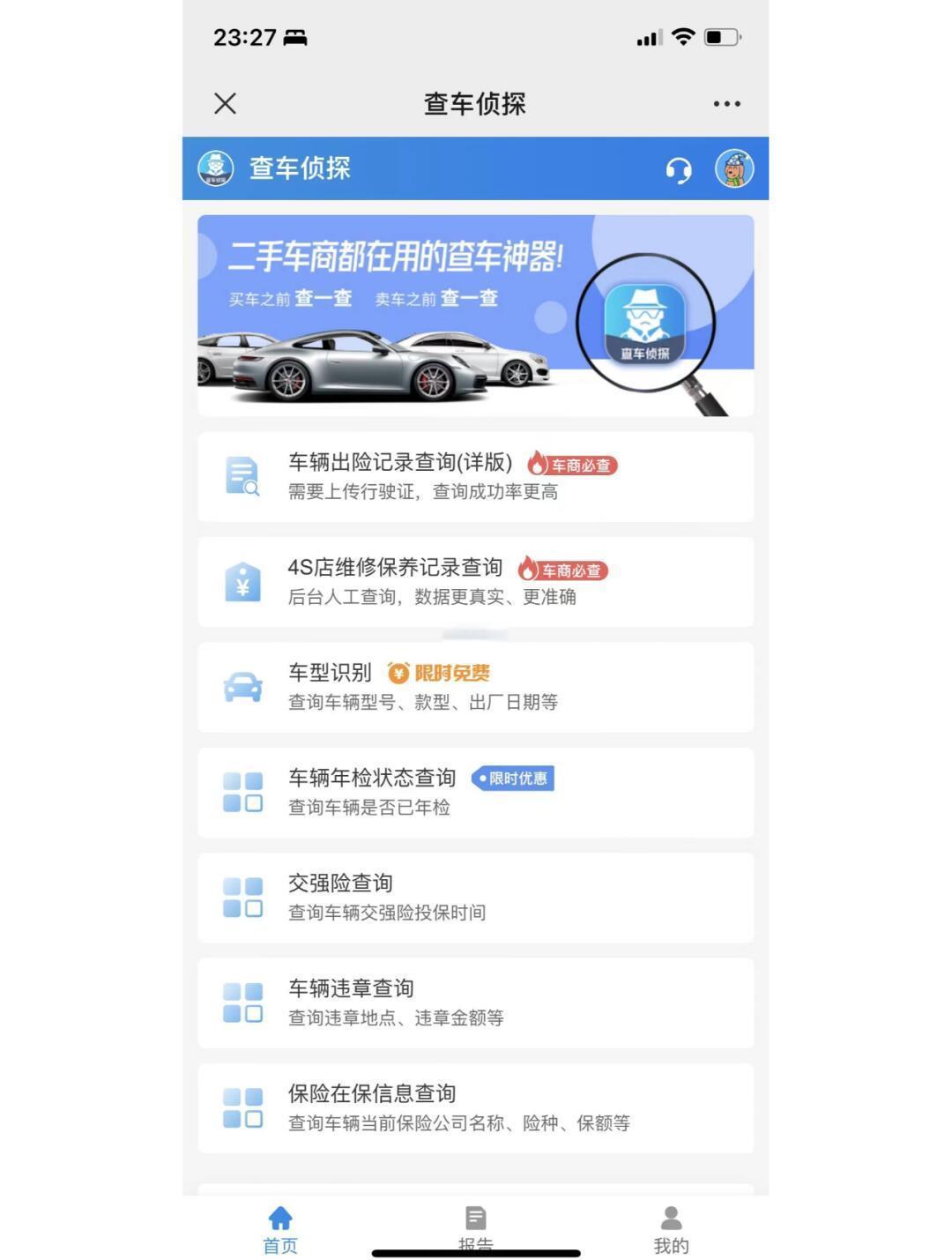The image size is (952, 1260).
Task: Open 保险在保信息查询
Action: [x=475, y=1107]
